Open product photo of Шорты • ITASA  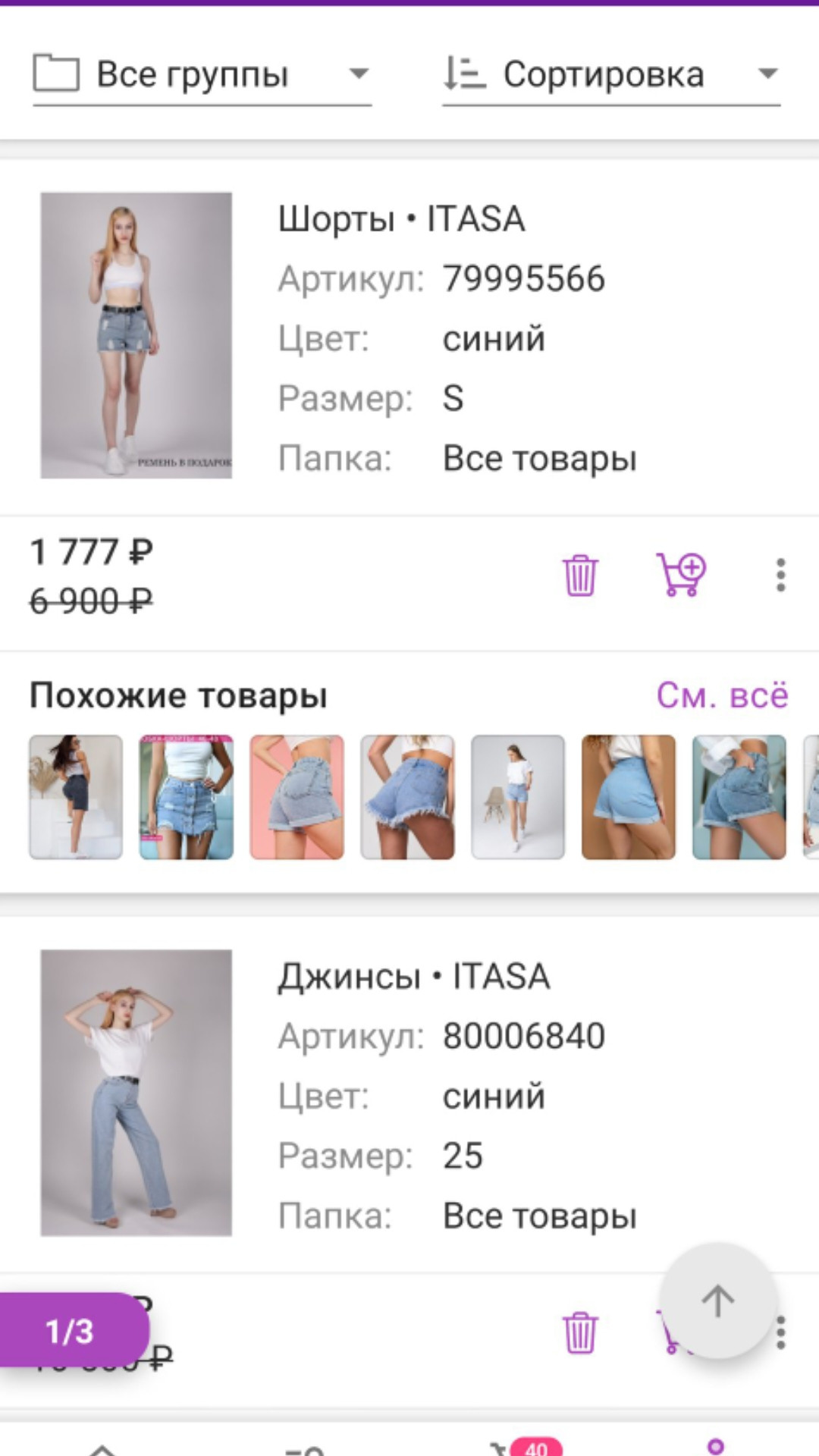(x=136, y=335)
